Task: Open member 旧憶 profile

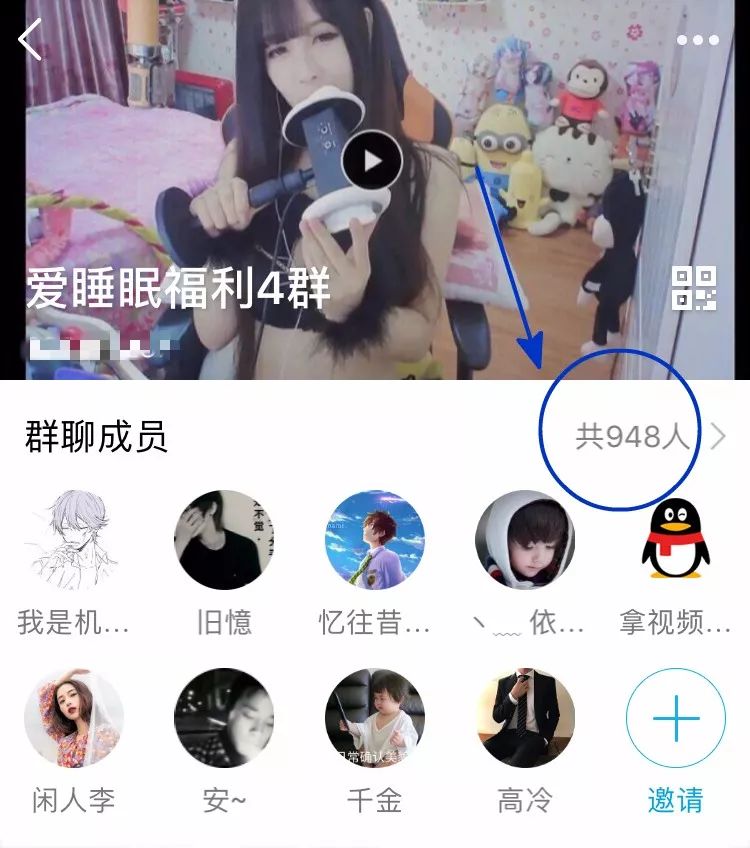Action: (x=224, y=540)
